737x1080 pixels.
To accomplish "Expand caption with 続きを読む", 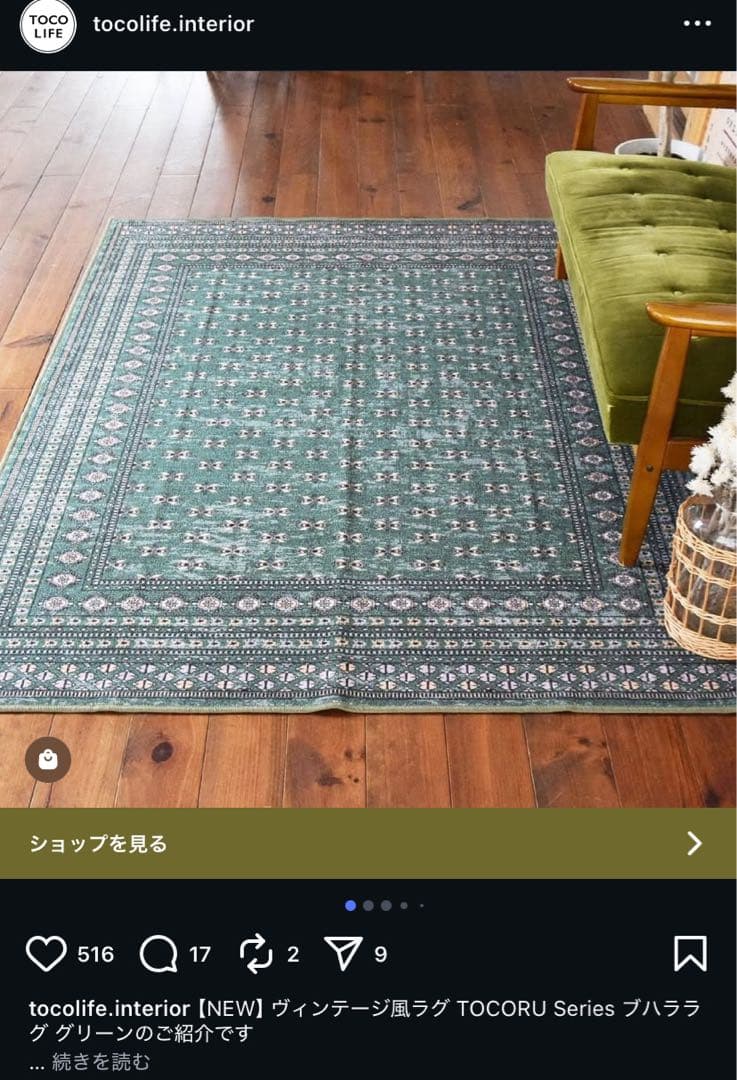I will point(100,1061).
